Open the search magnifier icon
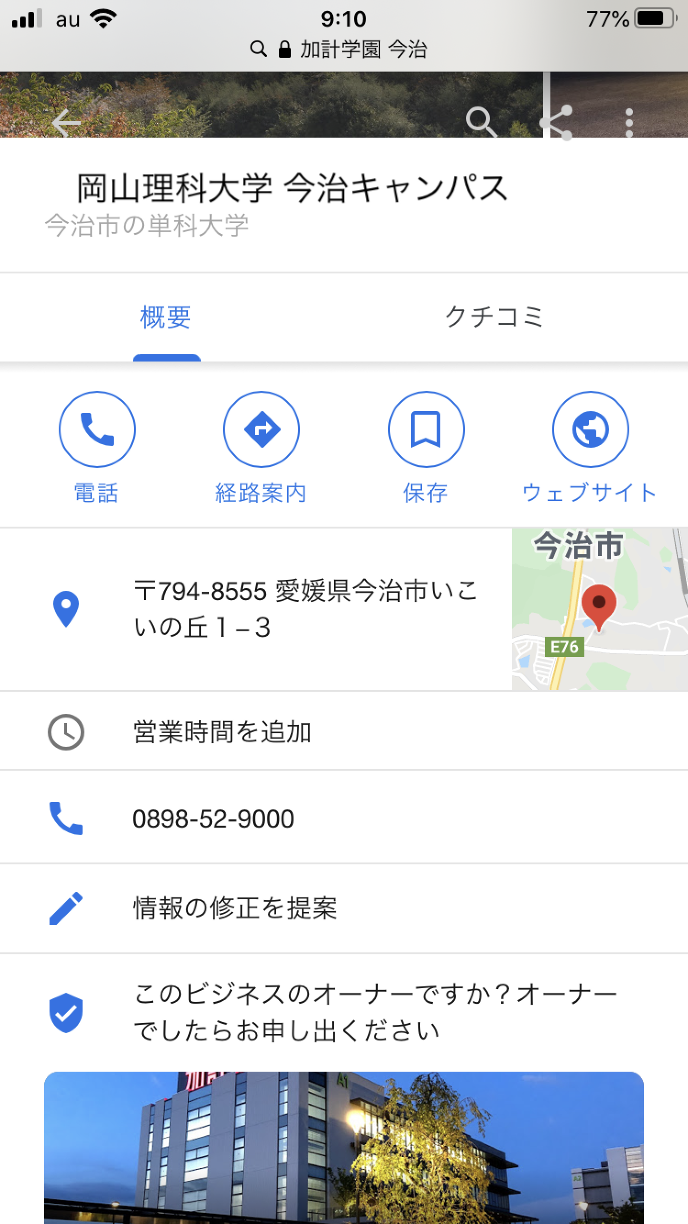The width and height of the screenshot is (688, 1224). click(481, 122)
